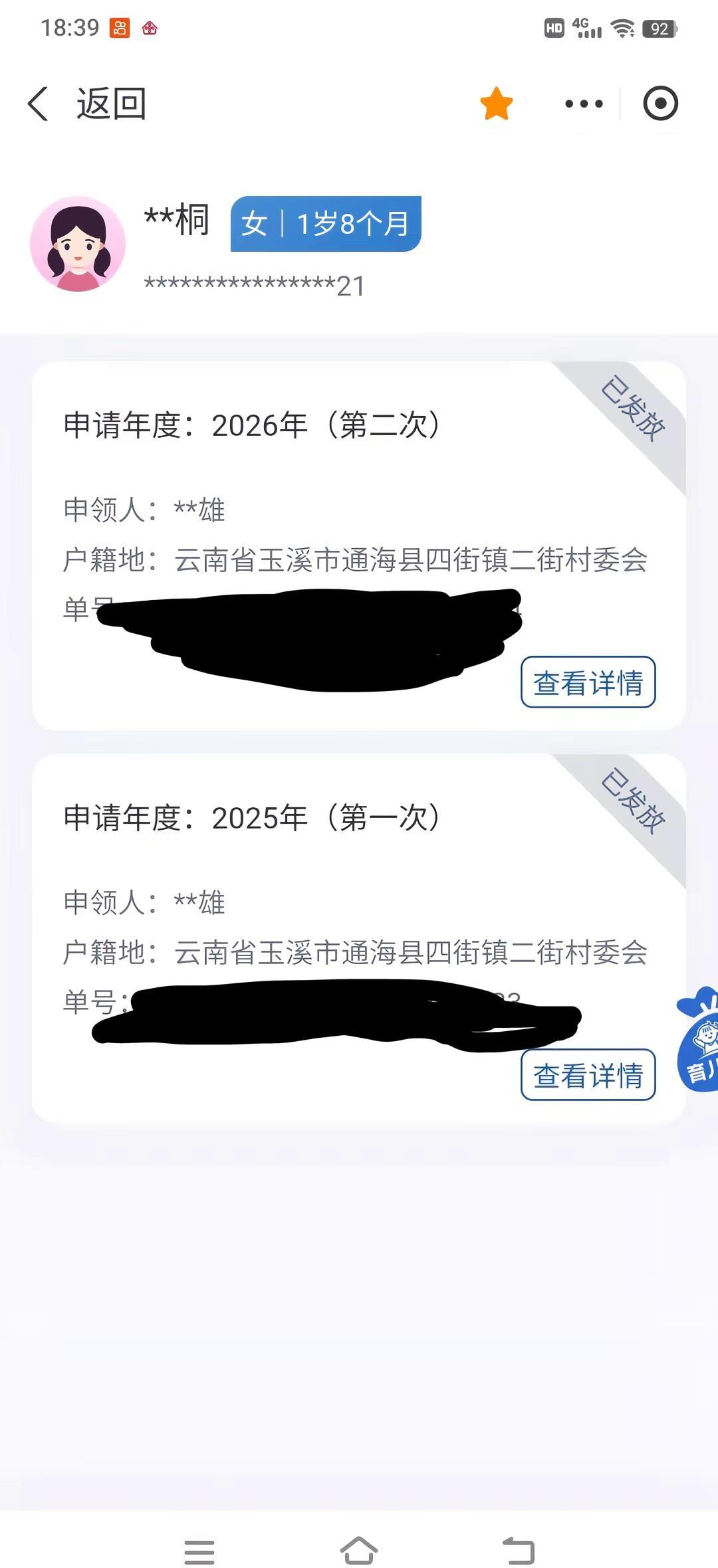Open 查看详情 for the 2026 application
Screen dimensions: 718x1568
[x=588, y=682]
